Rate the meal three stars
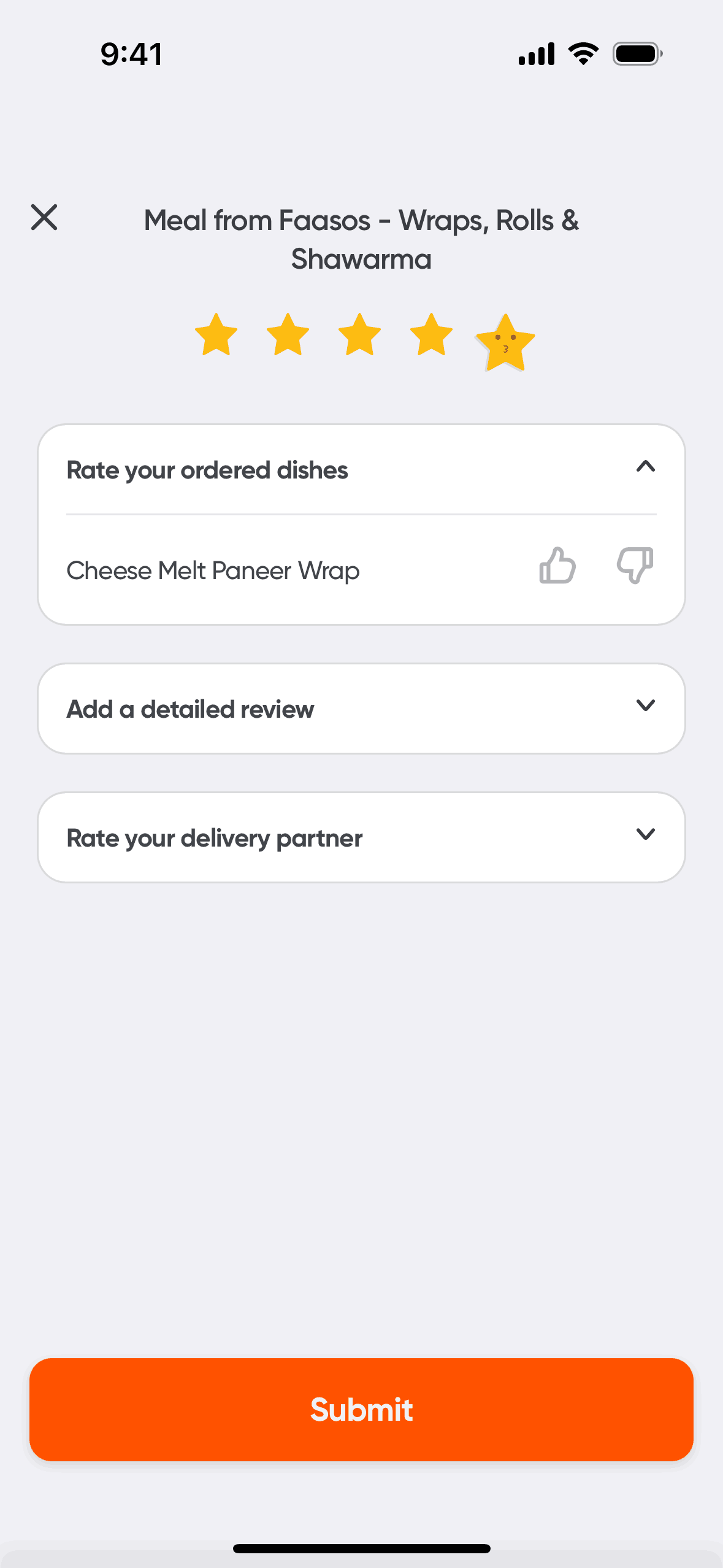Image resolution: width=723 pixels, height=1568 pixels. click(360, 335)
